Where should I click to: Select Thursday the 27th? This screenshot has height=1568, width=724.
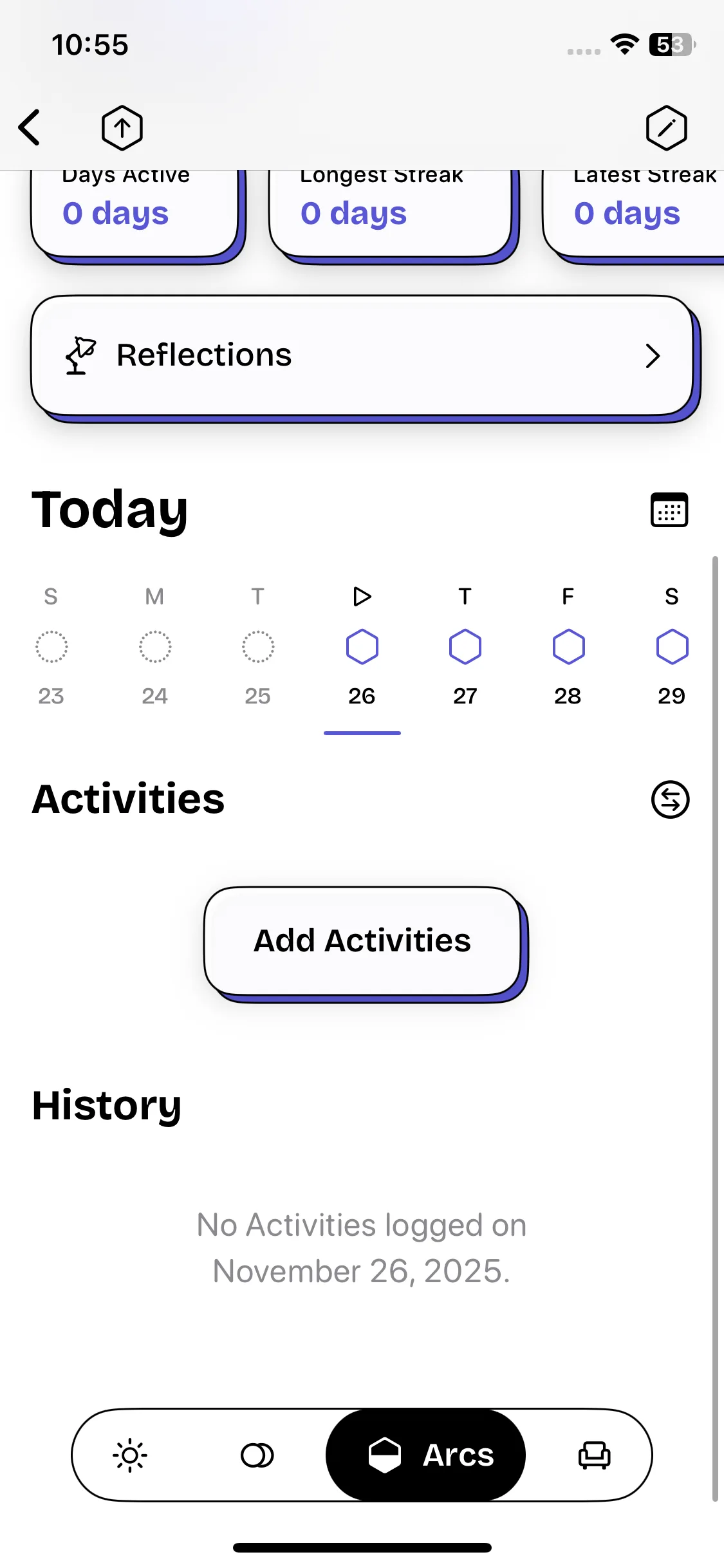(x=465, y=647)
